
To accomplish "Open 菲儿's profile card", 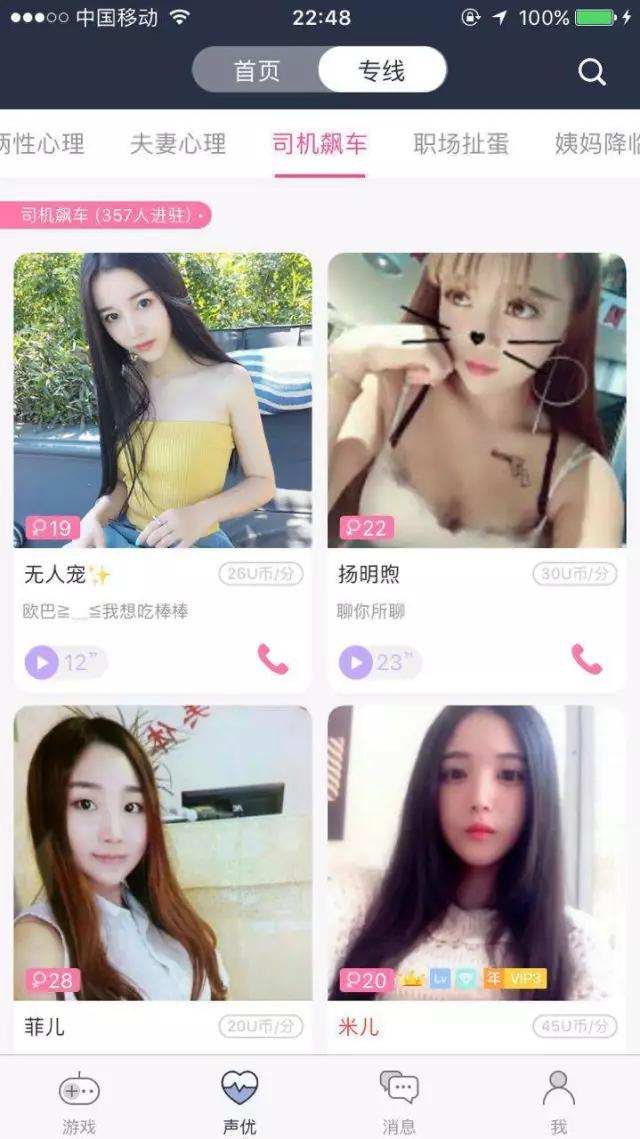I will [162, 853].
